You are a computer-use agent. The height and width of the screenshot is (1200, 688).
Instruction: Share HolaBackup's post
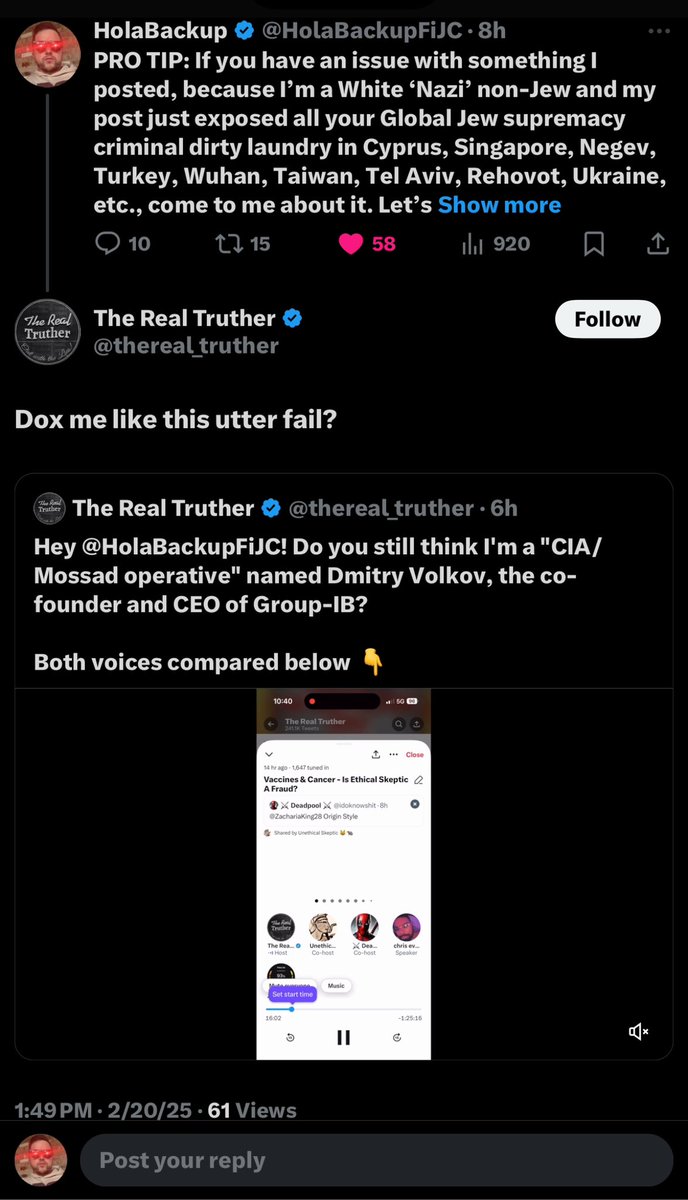click(658, 243)
